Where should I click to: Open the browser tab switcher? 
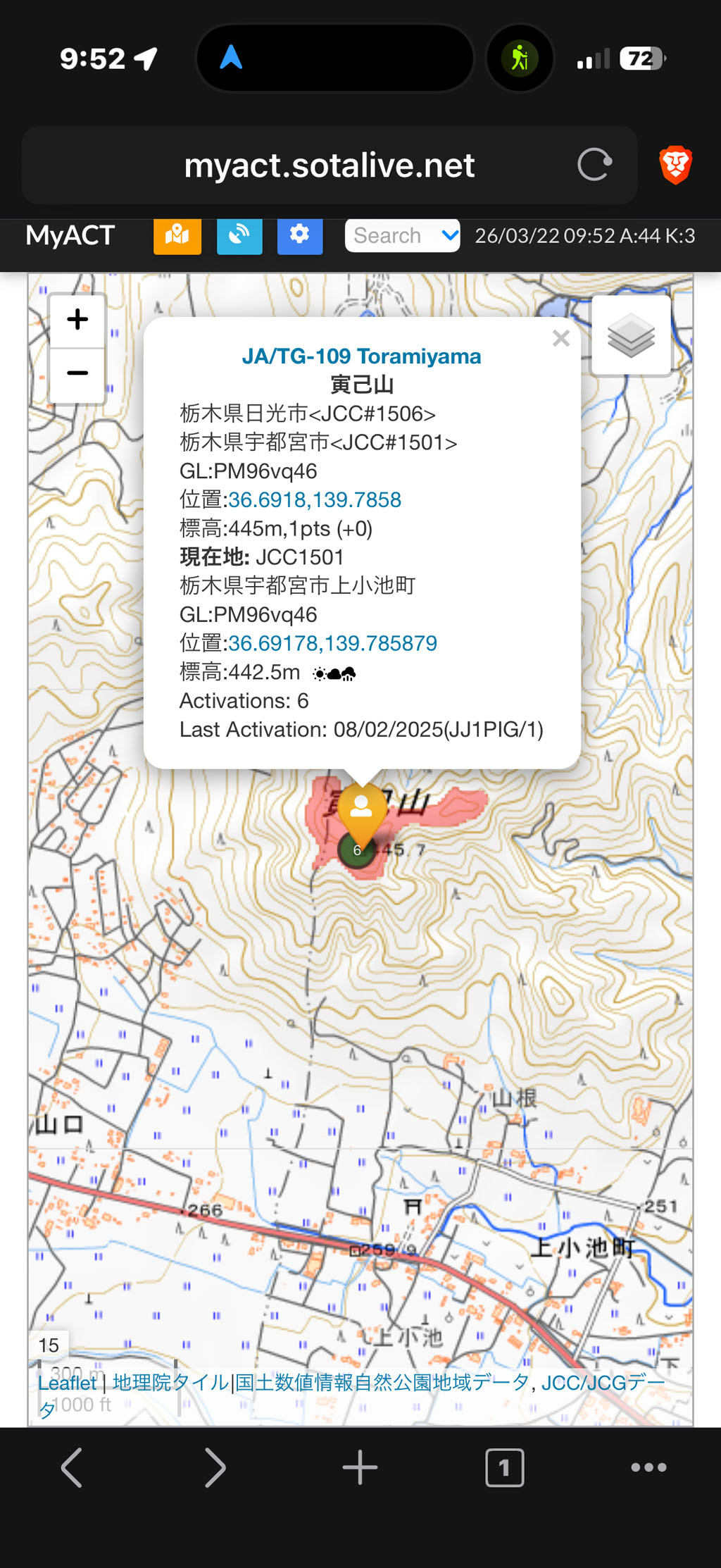point(504,1467)
